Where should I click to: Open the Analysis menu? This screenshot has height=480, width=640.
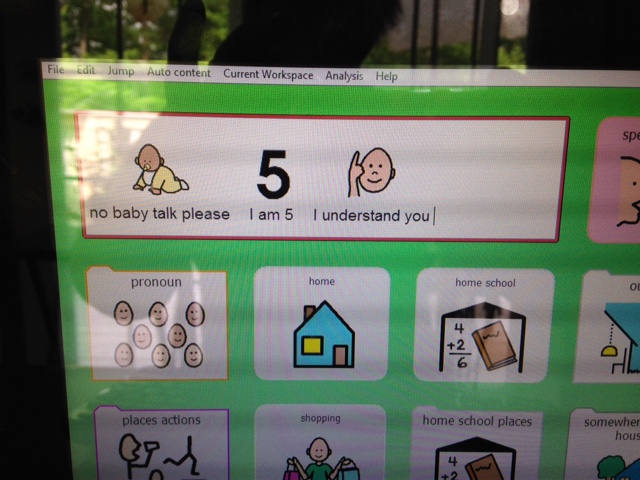(344, 75)
